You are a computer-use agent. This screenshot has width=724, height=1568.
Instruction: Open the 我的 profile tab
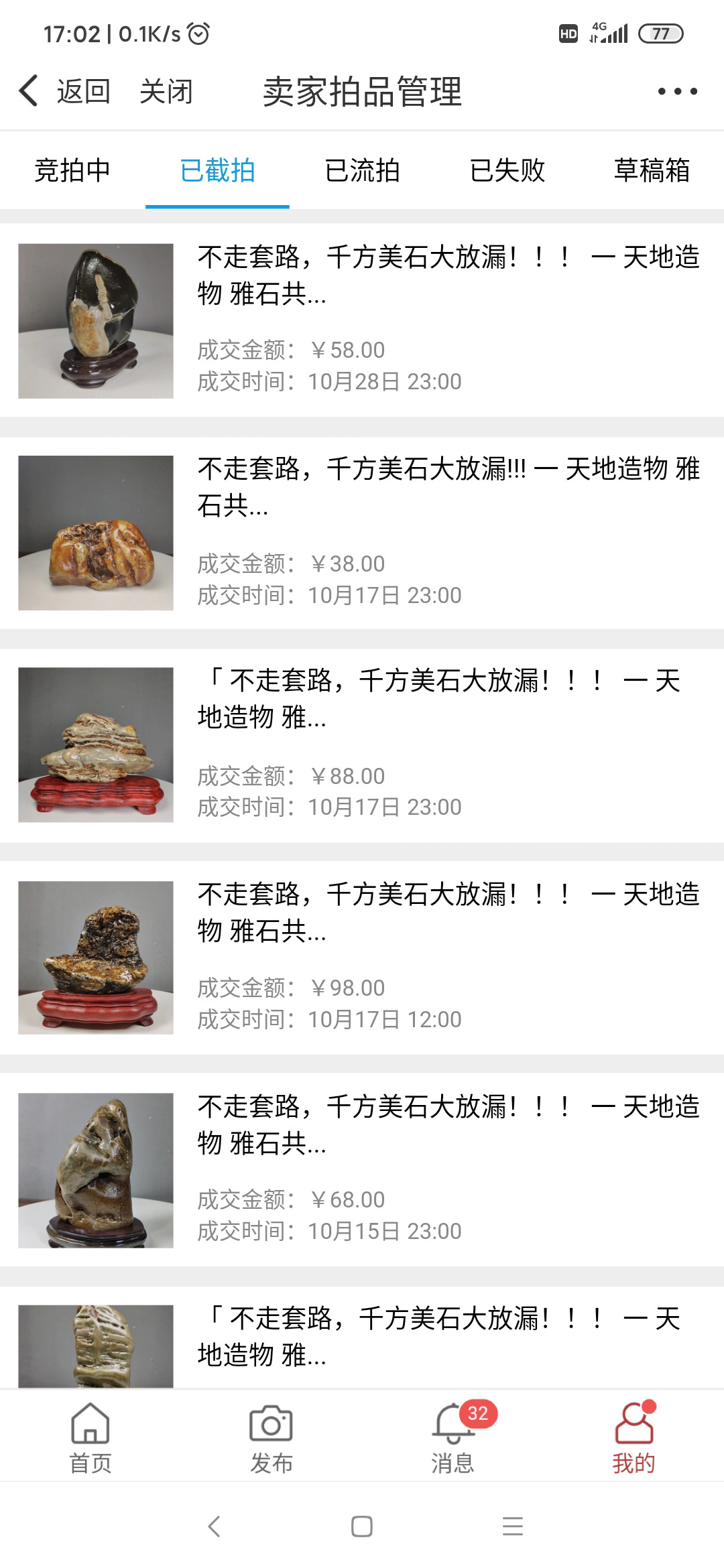point(633,1437)
